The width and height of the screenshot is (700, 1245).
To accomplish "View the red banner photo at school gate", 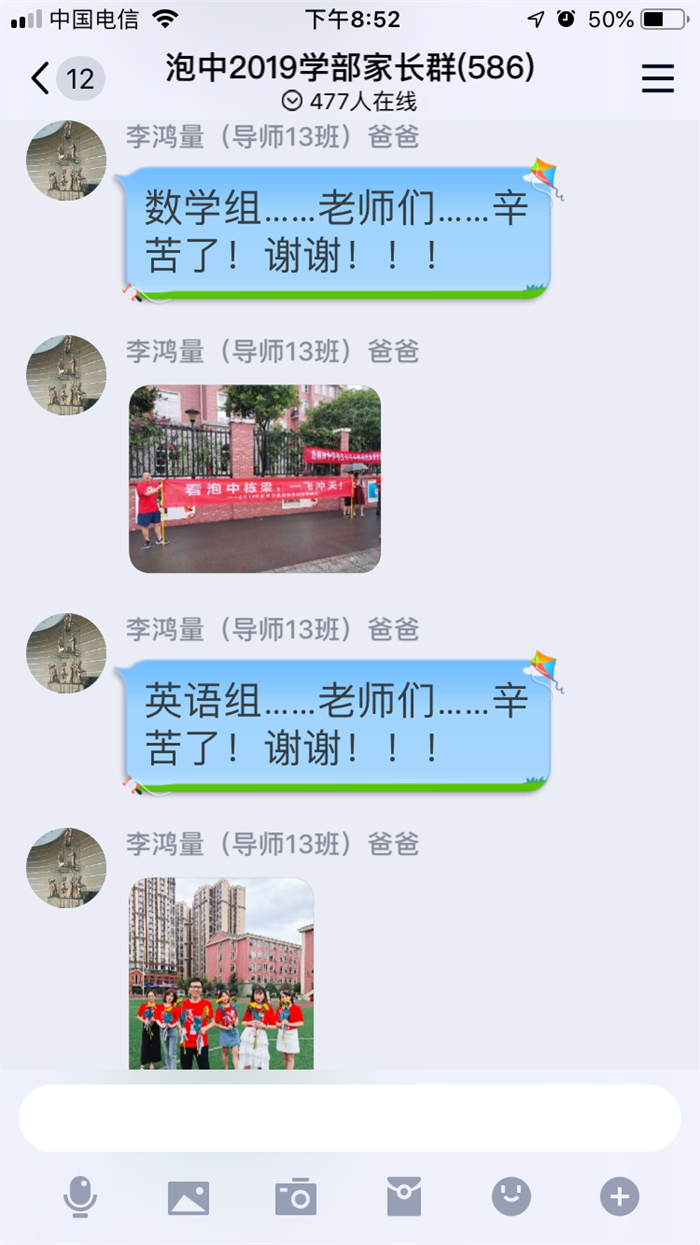I will tap(255, 479).
